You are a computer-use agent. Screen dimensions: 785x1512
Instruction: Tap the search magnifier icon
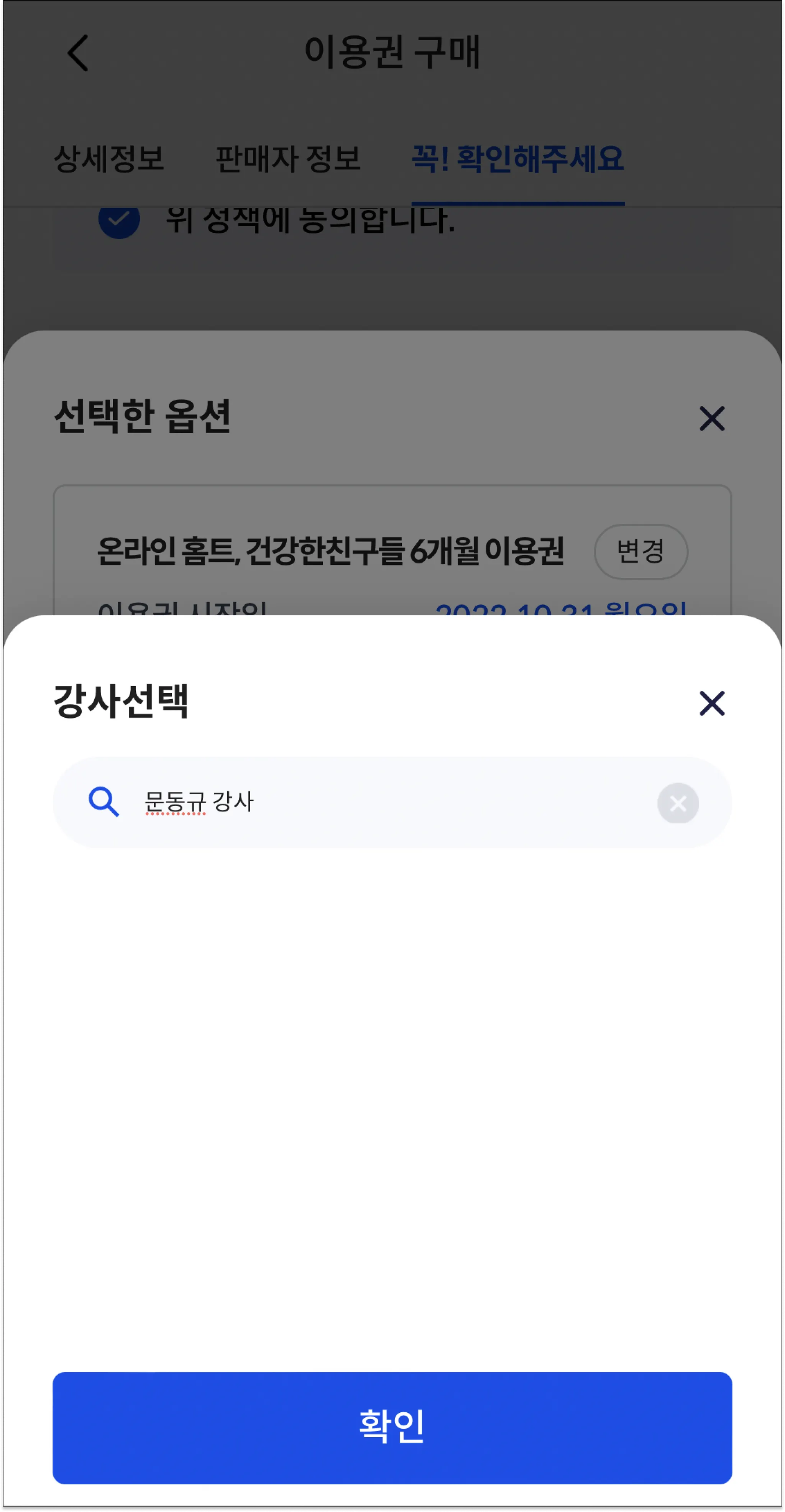point(104,802)
